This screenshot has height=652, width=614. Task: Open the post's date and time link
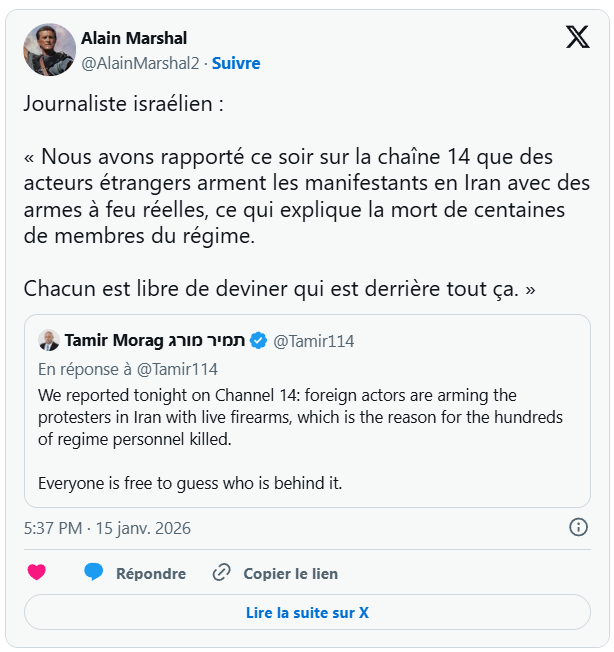pyautogui.click(x=107, y=527)
